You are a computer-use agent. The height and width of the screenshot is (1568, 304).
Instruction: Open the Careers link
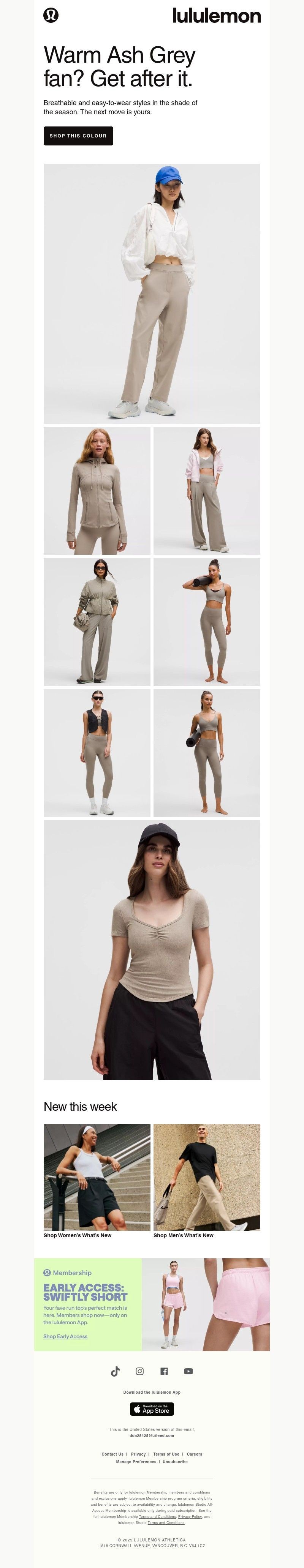coord(194,1454)
